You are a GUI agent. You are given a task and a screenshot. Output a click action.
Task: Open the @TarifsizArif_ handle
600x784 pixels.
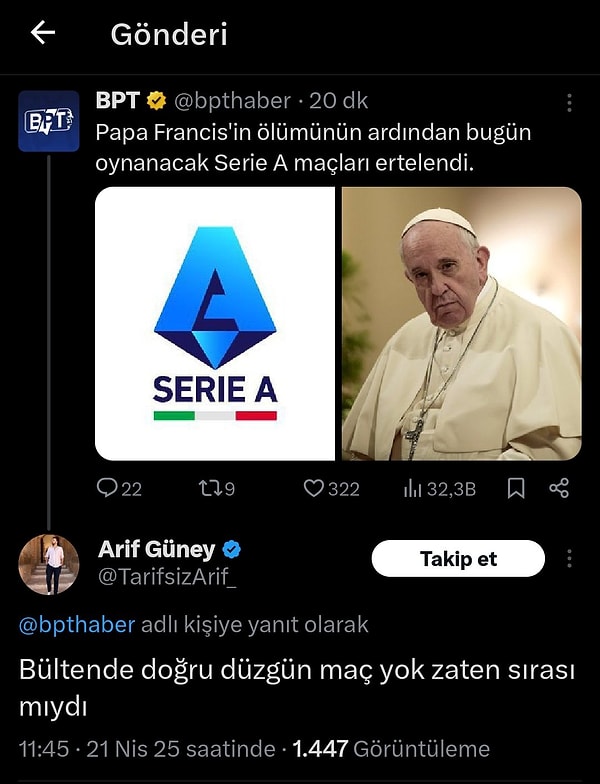coord(167,578)
